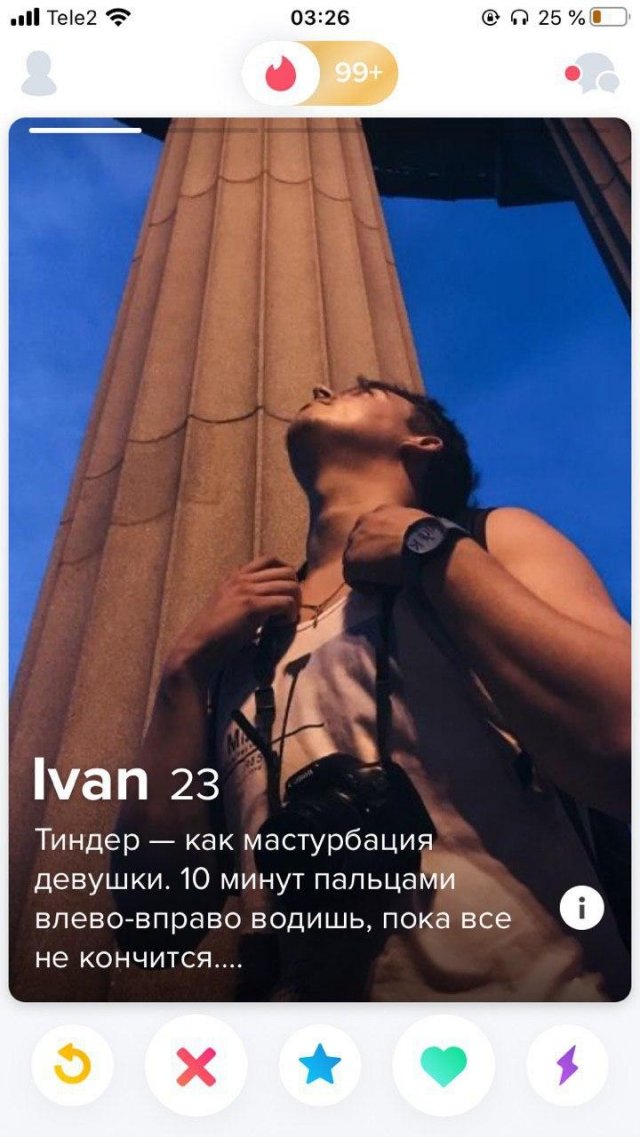The image size is (640, 1137).
Task: Super Like Ivan with the star
Action: click(320, 1066)
